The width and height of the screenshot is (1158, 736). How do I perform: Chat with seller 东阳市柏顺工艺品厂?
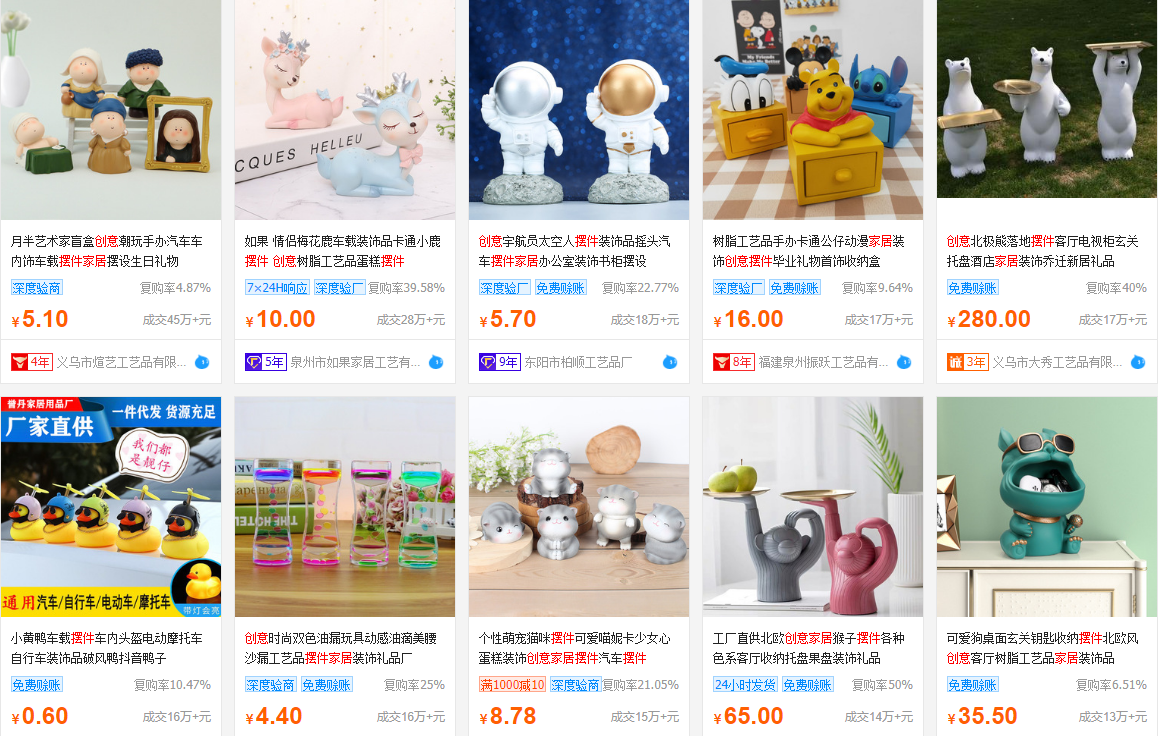[670, 362]
